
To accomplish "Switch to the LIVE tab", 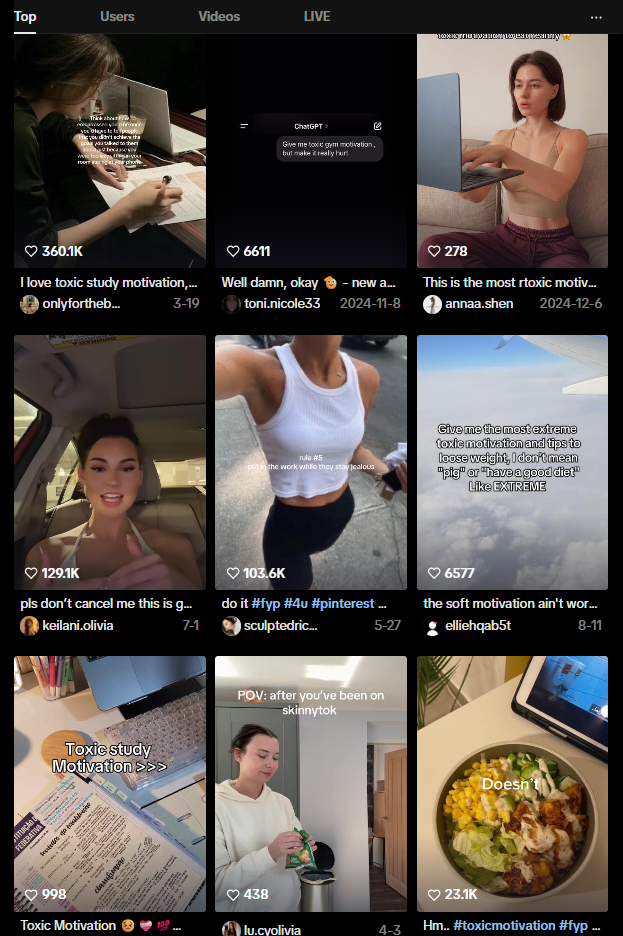I will [x=317, y=16].
